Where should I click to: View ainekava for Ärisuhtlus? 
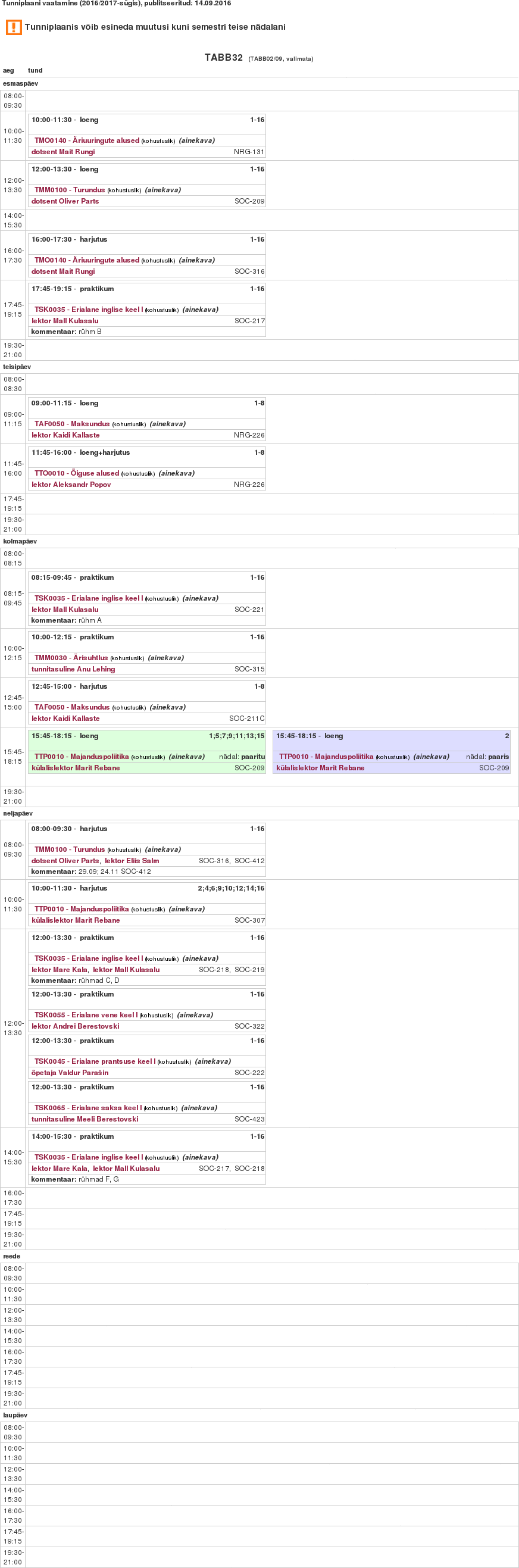[x=165, y=657]
